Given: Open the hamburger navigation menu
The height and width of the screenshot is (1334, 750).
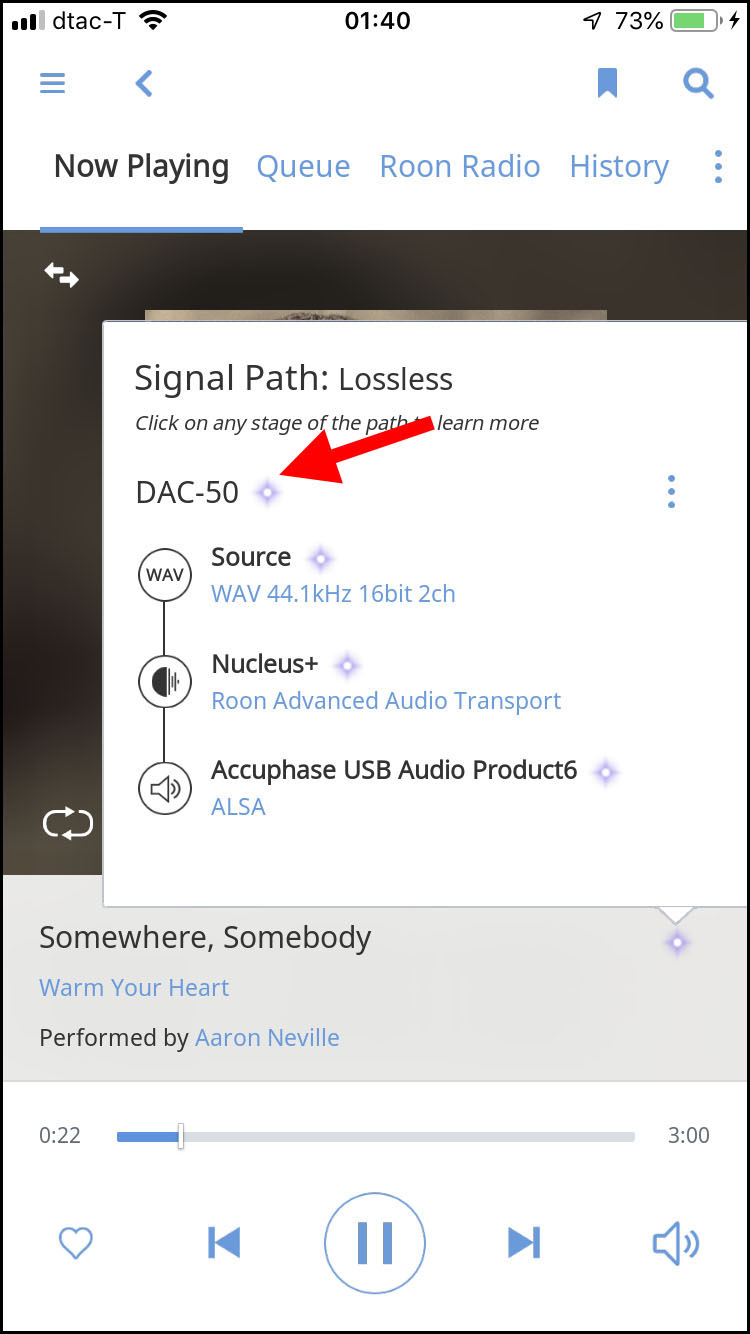Looking at the screenshot, I should coord(52,83).
